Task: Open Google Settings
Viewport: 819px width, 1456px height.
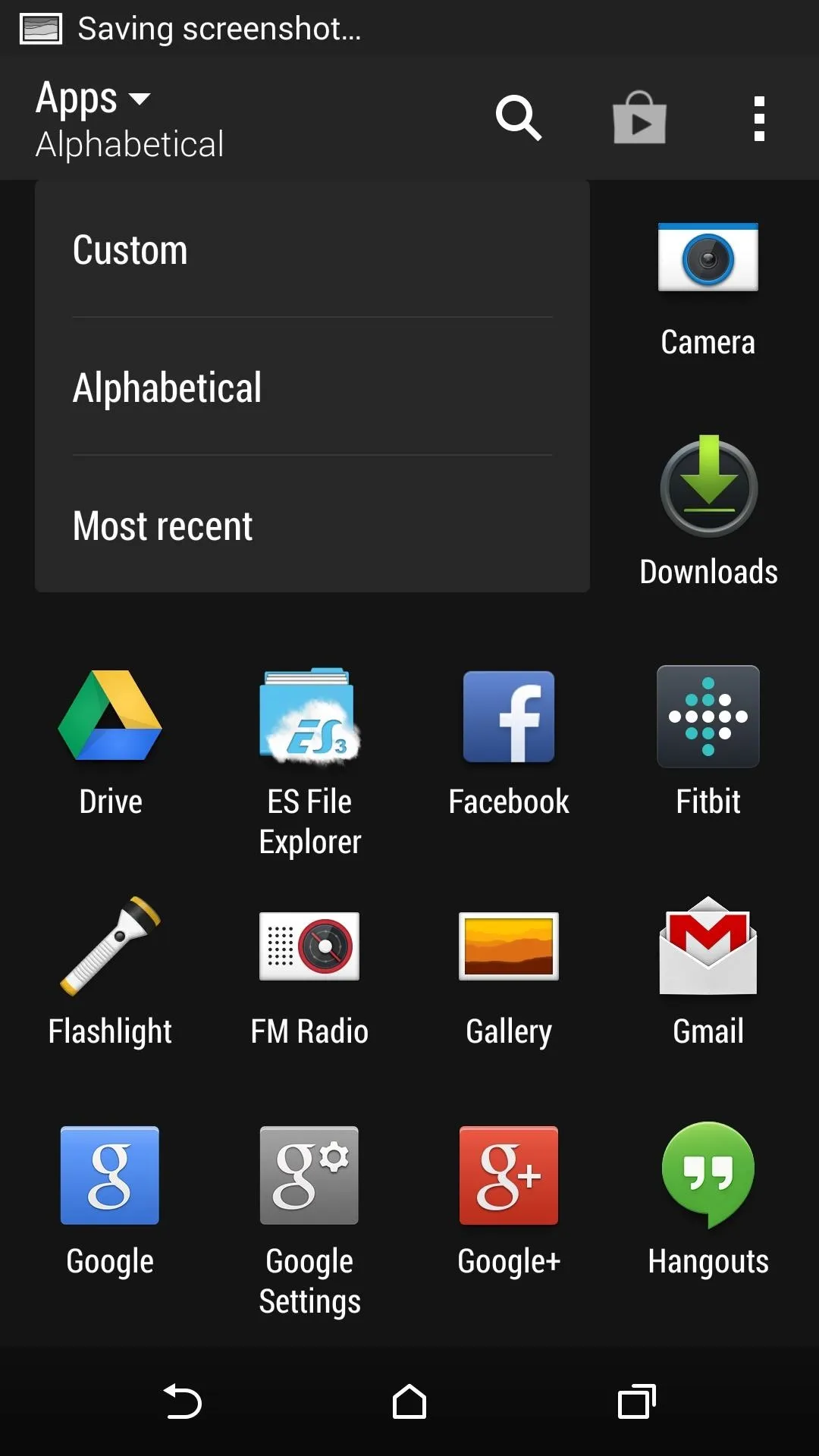Action: pos(309,1221)
